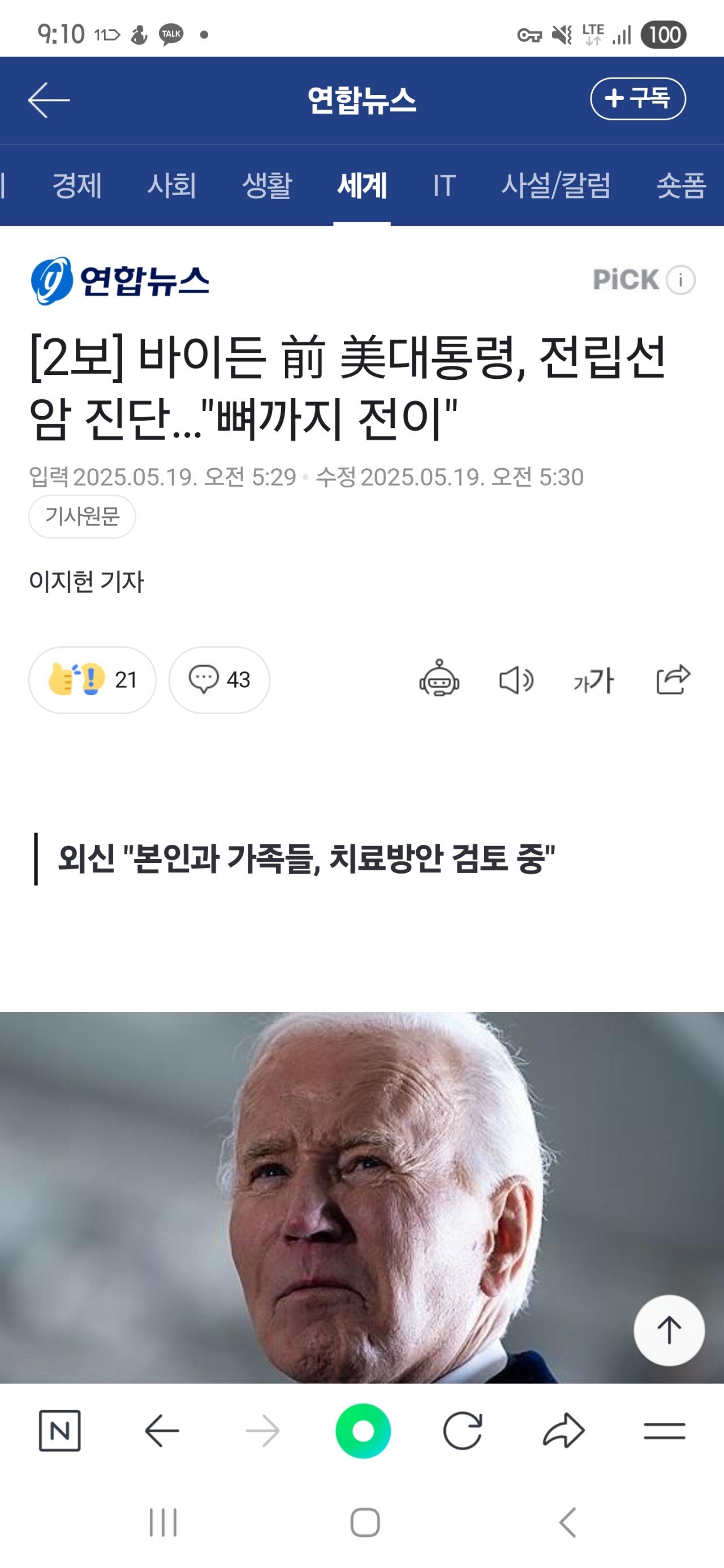Image resolution: width=724 pixels, height=1568 pixels.
Task: Listen to article with speaker icon
Action: (516, 680)
